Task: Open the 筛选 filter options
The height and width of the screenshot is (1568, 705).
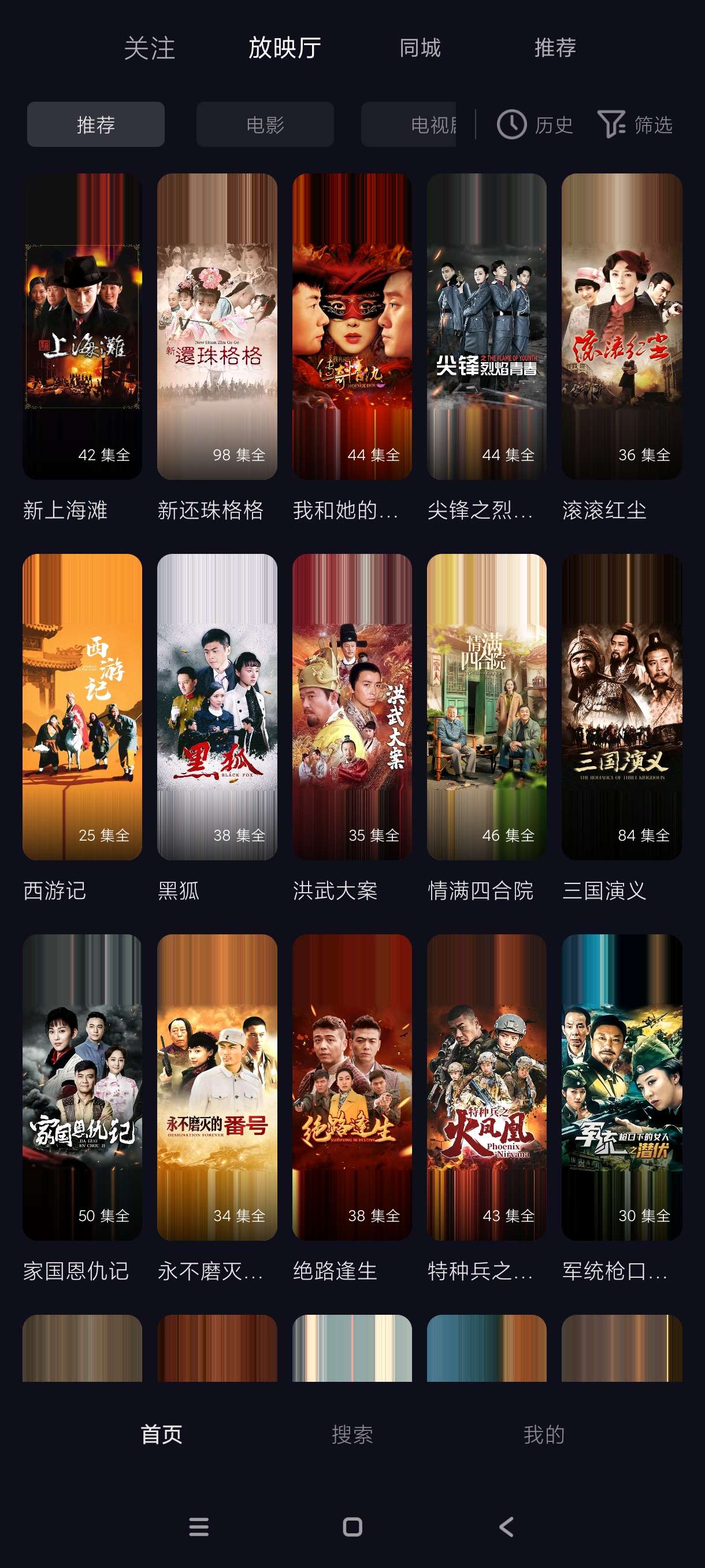Action: (634, 125)
